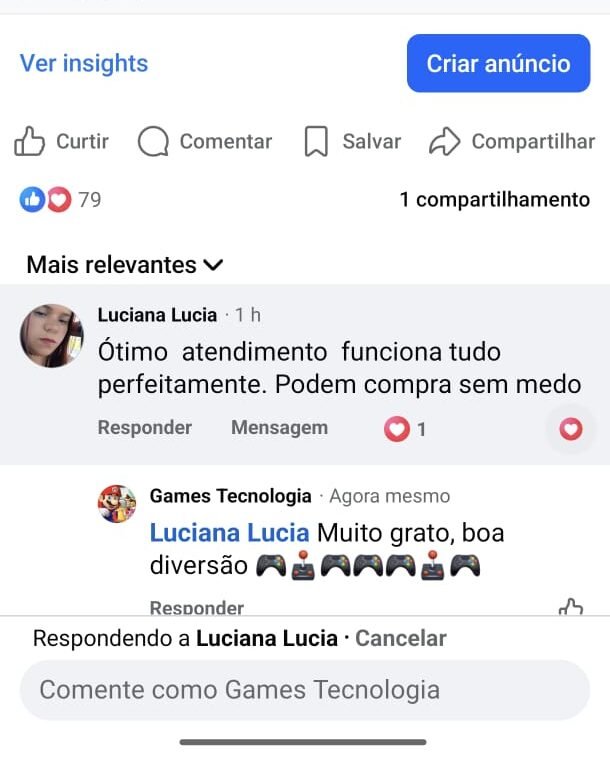The image size is (610, 757).
Task: Open Ver insights link
Action: [x=84, y=63]
